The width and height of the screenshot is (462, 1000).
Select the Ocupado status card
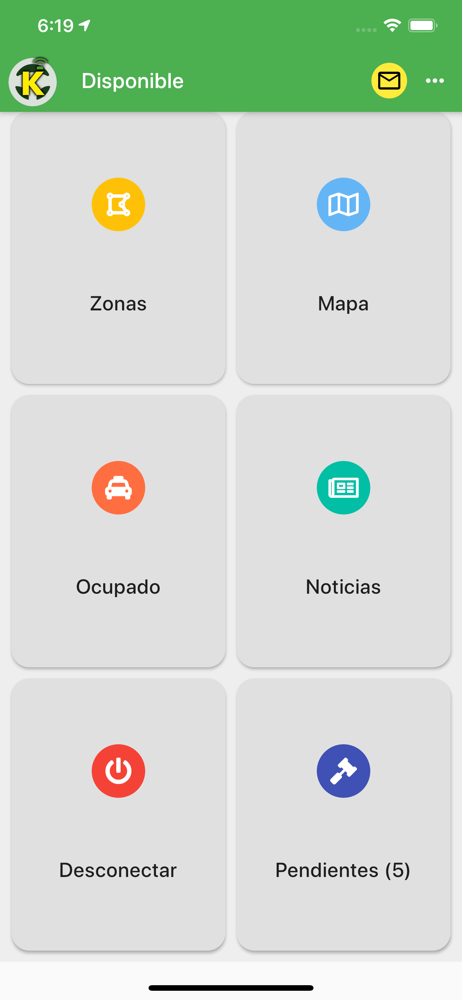point(119,531)
